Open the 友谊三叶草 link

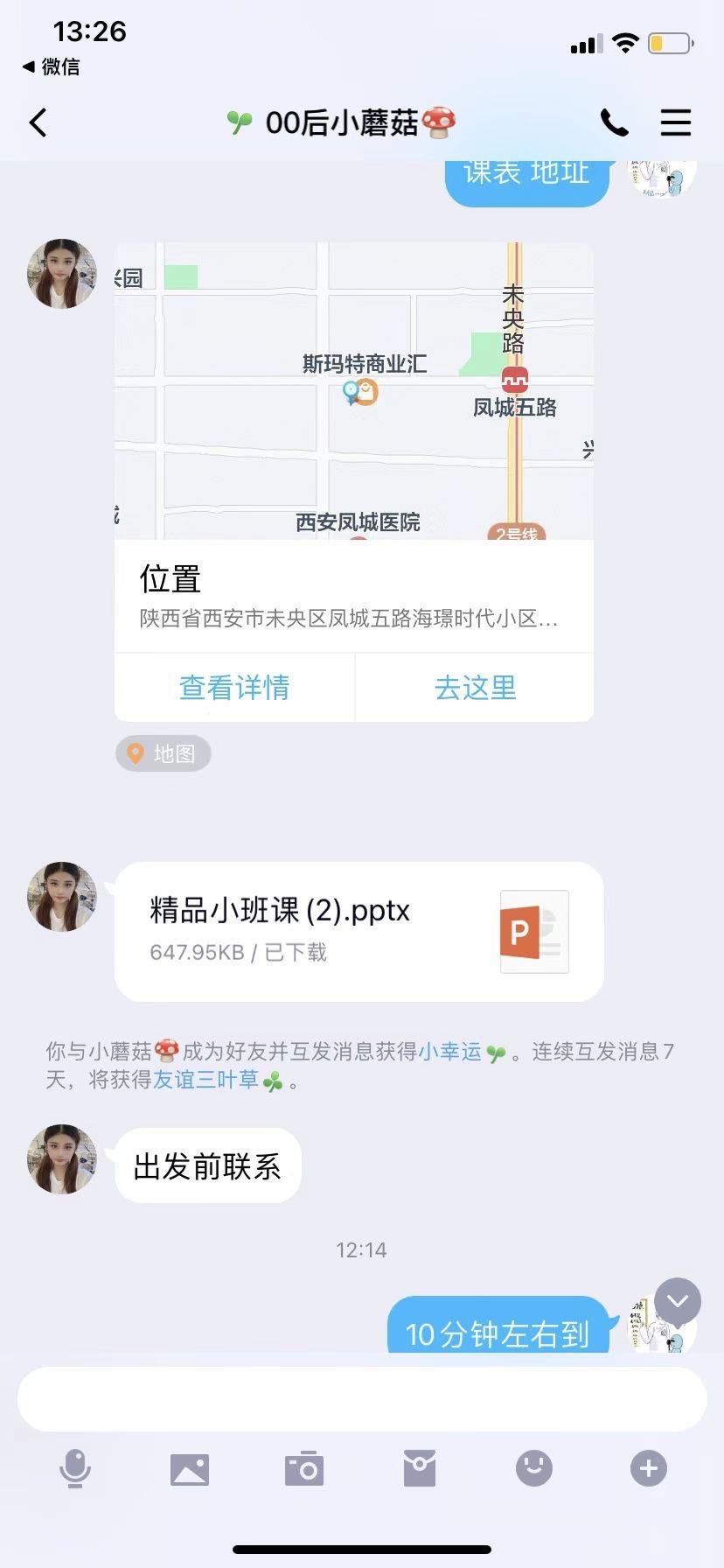coord(206,1081)
